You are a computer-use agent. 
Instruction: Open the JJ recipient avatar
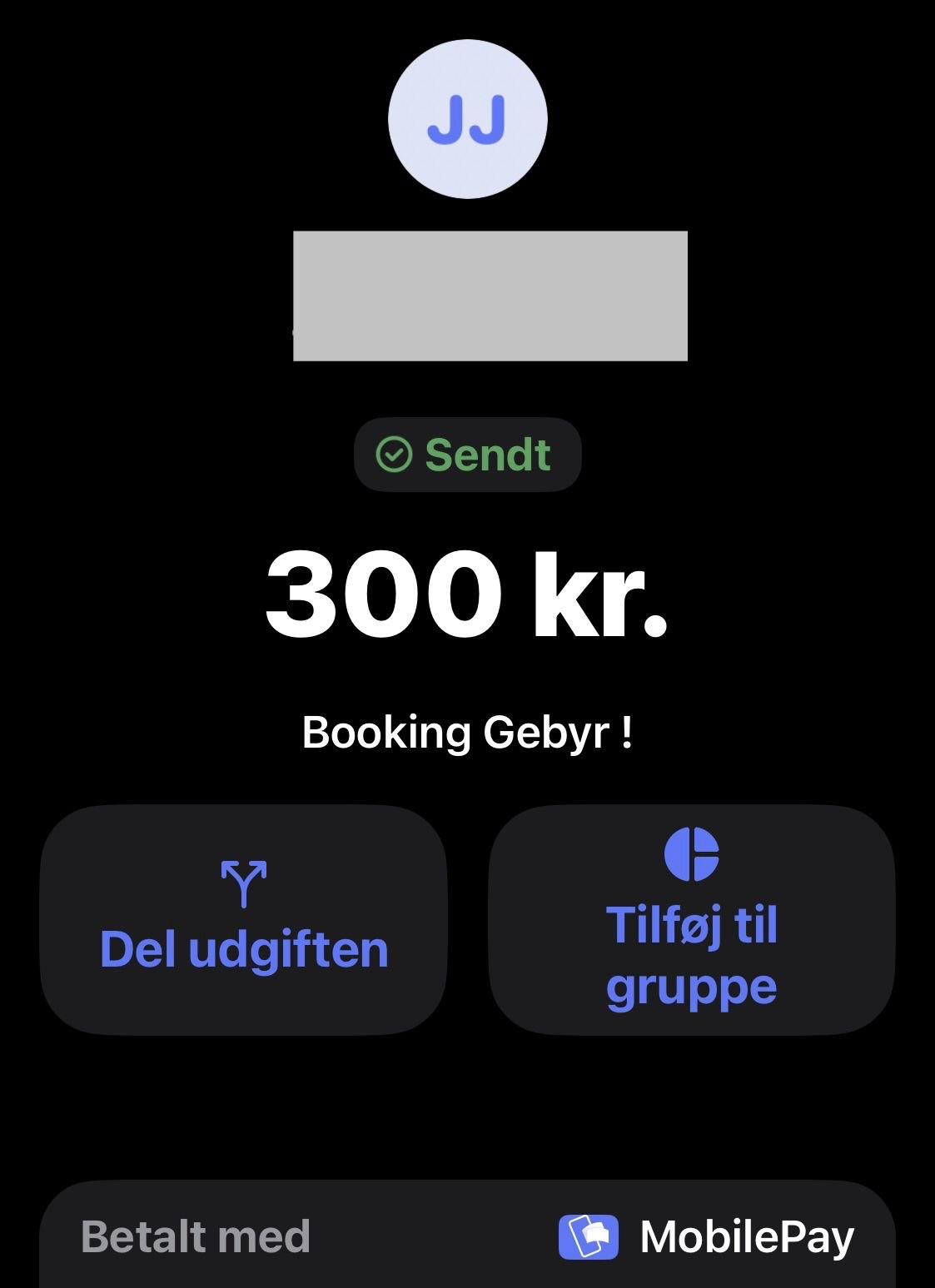click(x=467, y=119)
